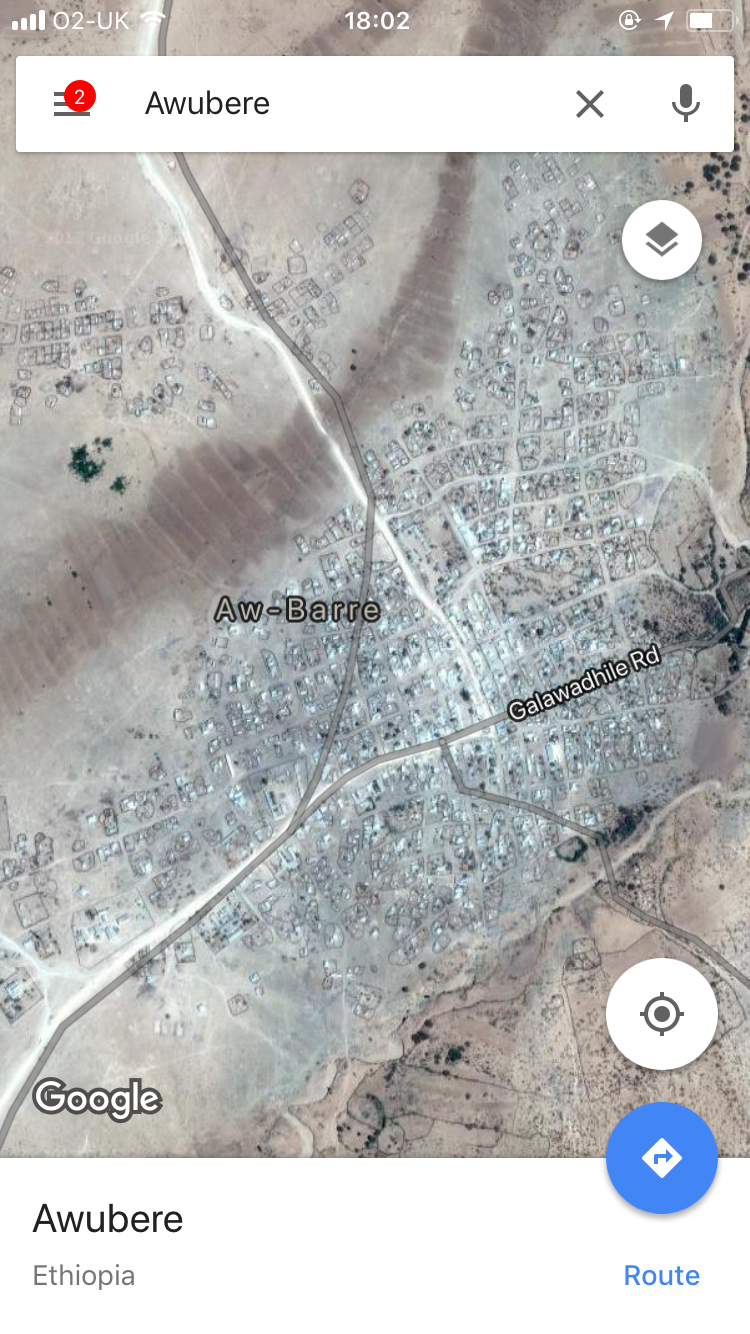Start voice search with the microphone
The width and height of the screenshot is (750, 1334).
(x=685, y=104)
